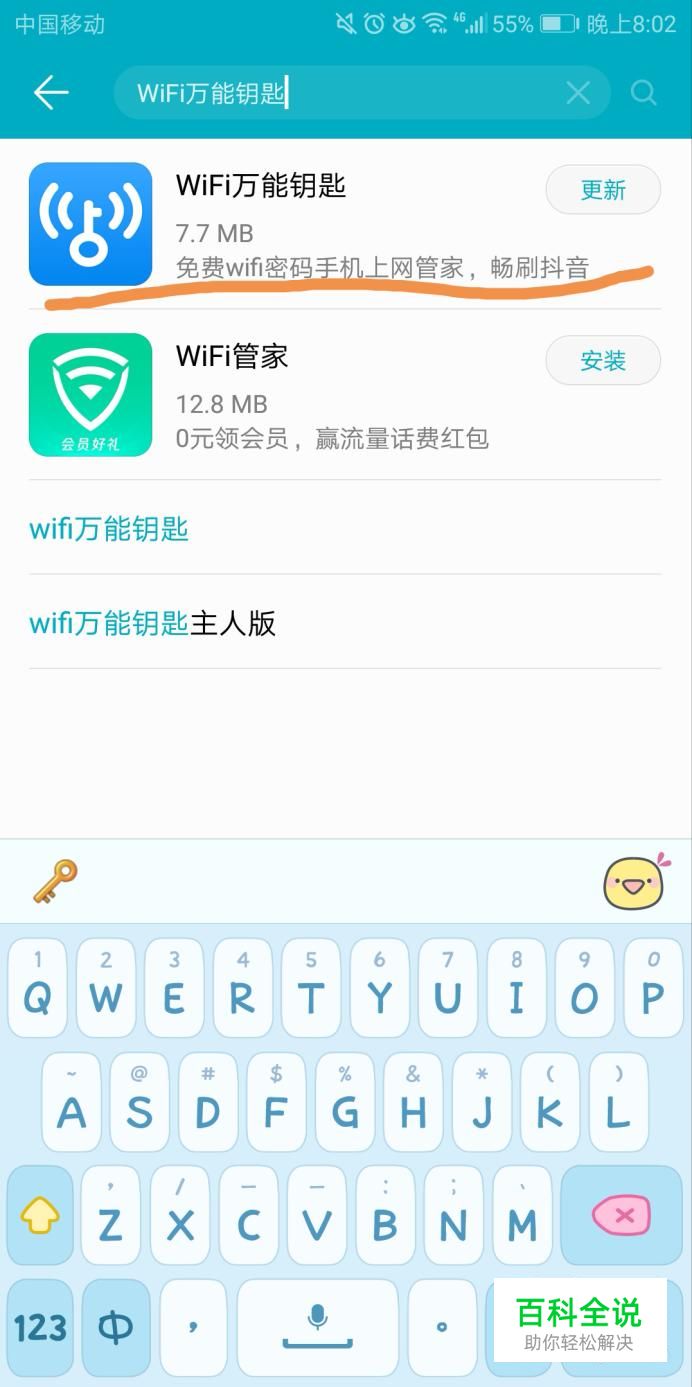The height and width of the screenshot is (1387, 692).
Task: Switch keyboard to Chinese input
Action: [115, 1327]
